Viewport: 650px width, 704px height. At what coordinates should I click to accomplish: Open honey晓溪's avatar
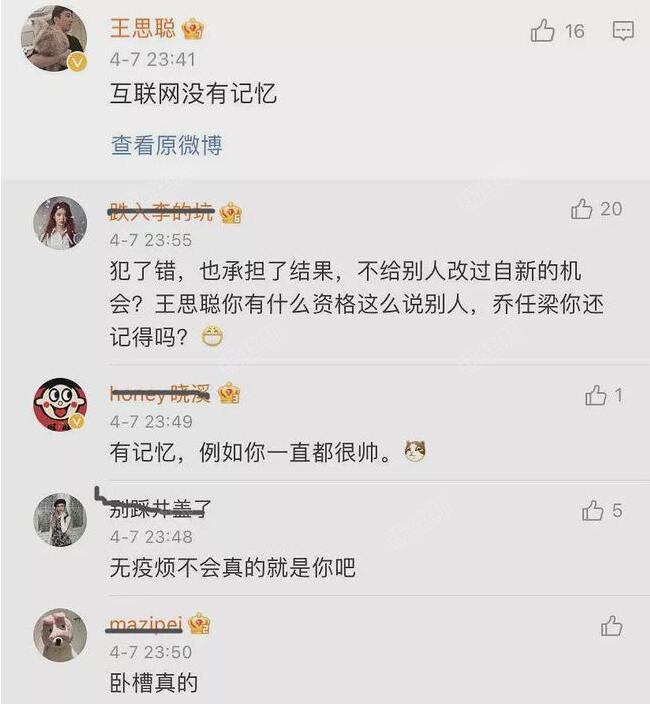tap(60, 406)
